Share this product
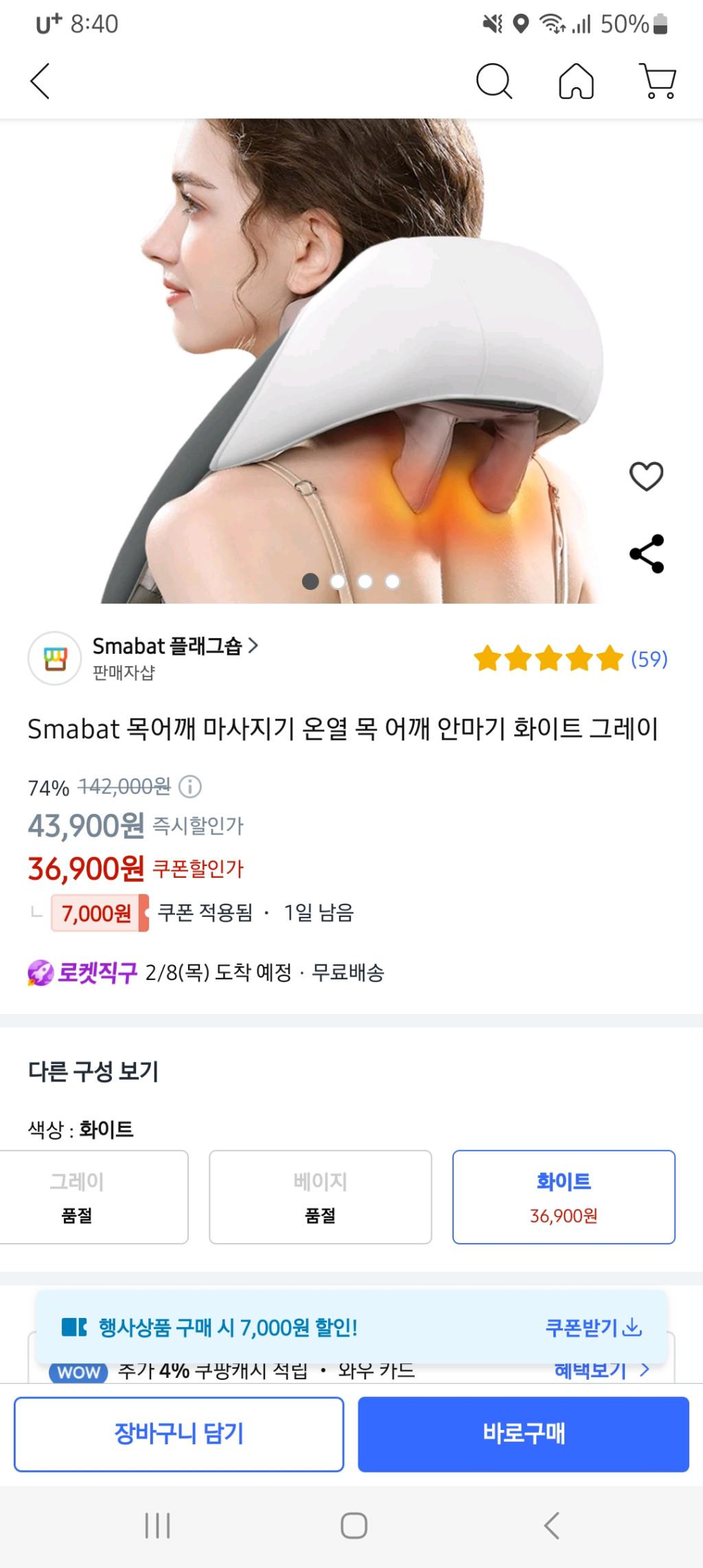The width and height of the screenshot is (703, 1568). [646, 554]
